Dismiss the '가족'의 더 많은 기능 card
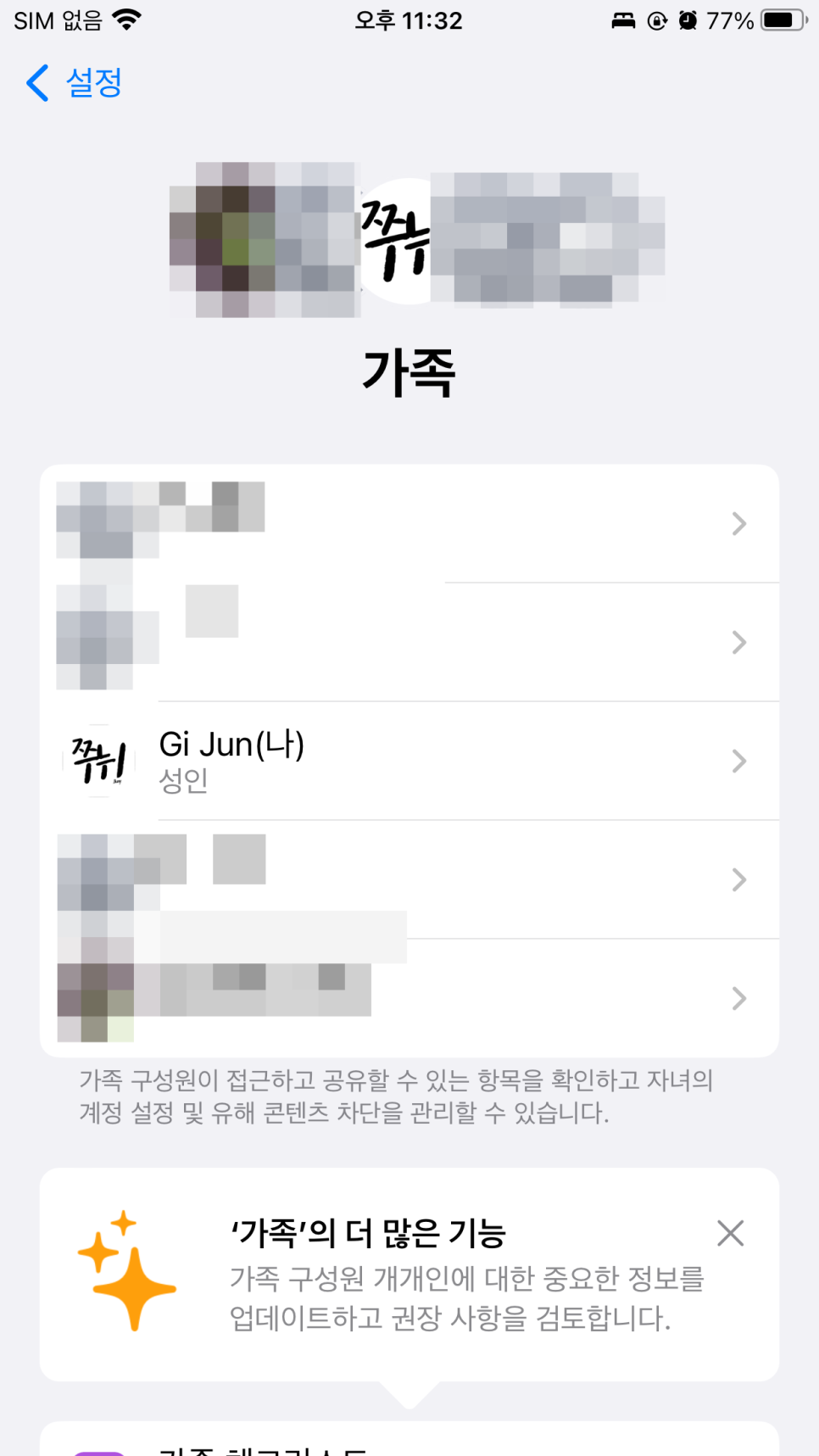 [730, 1233]
